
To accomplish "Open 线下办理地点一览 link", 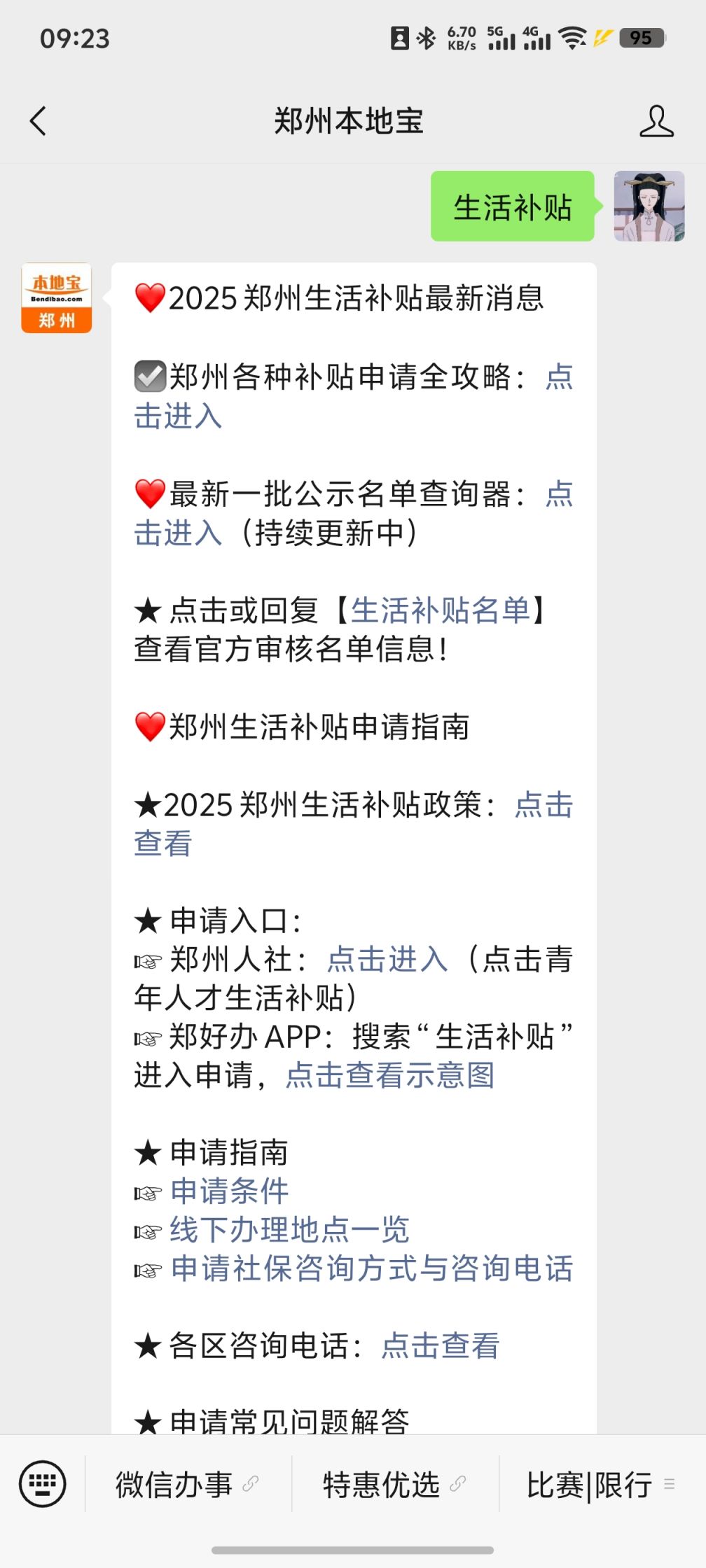I will click(289, 1229).
